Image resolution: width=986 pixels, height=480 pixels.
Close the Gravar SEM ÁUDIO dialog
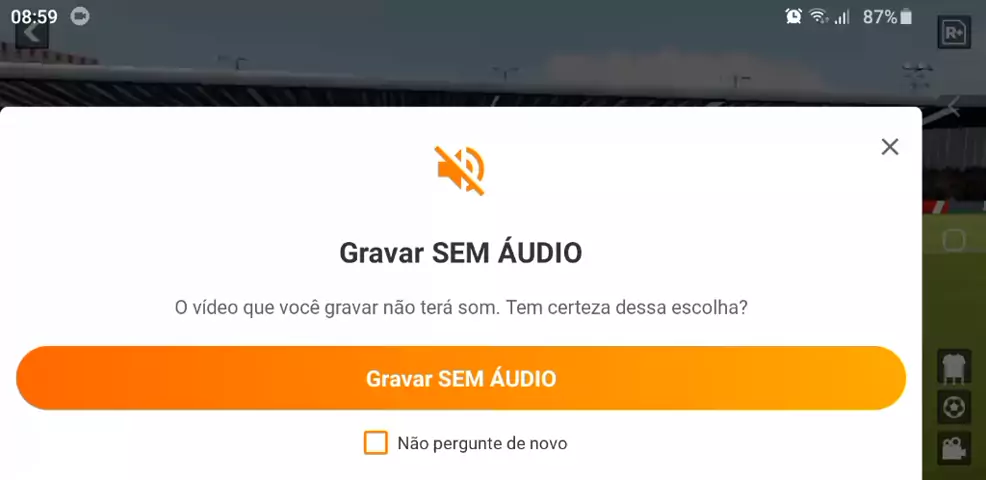[x=889, y=147]
